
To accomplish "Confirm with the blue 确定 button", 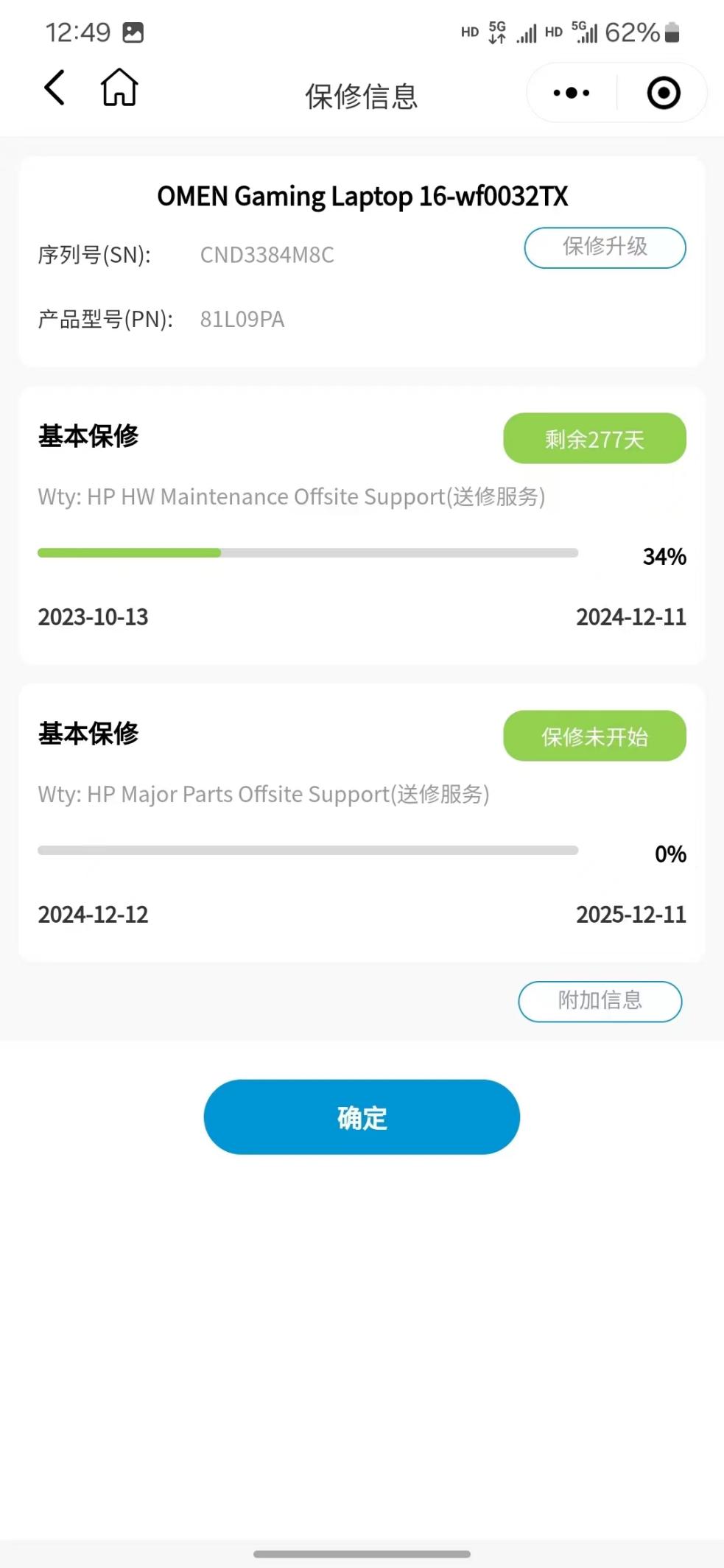I will 362,1117.
